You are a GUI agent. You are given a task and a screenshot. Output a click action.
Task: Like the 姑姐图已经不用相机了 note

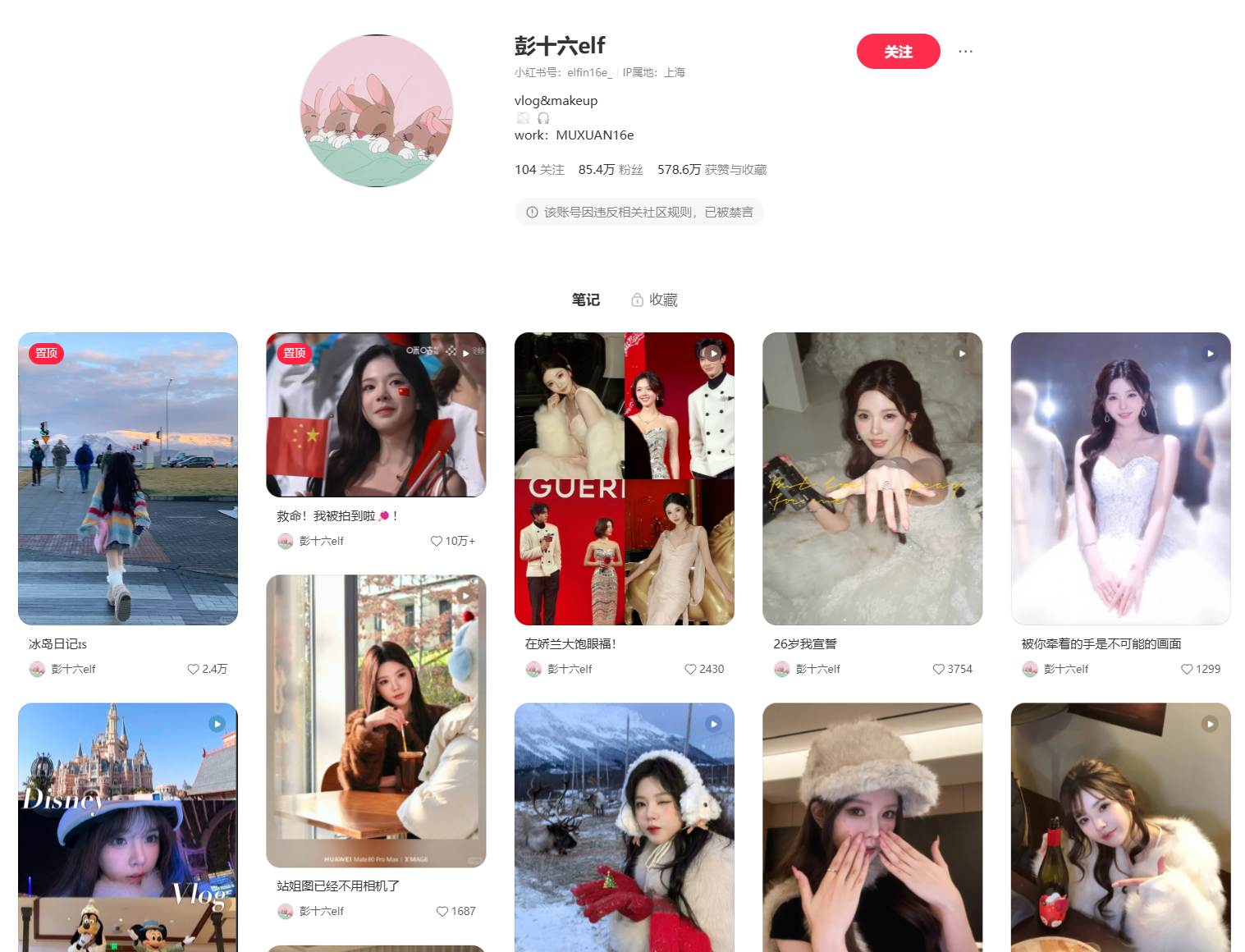(442, 912)
